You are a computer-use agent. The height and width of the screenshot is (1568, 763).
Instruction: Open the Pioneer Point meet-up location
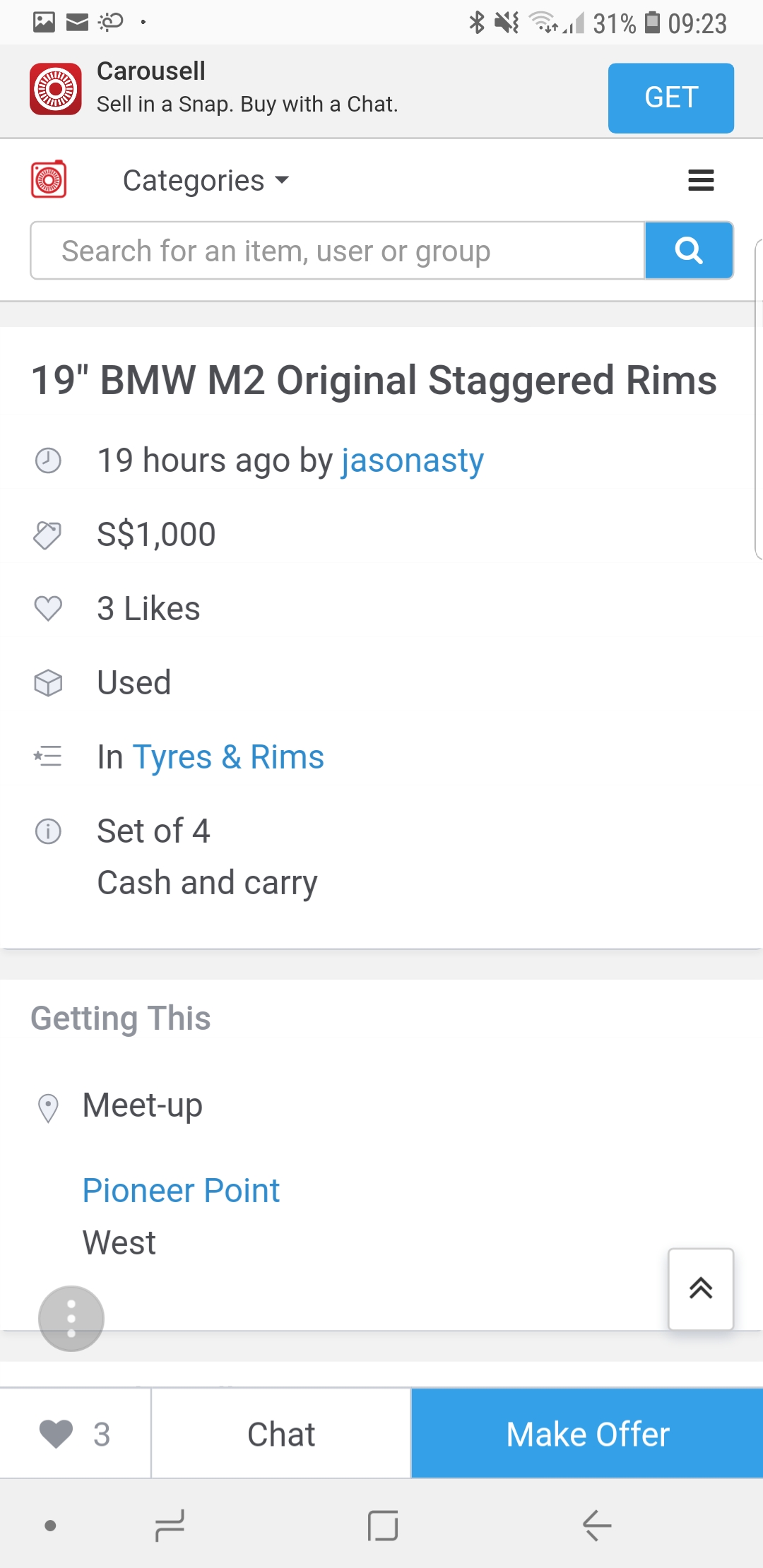pyautogui.click(x=181, y=1191)
